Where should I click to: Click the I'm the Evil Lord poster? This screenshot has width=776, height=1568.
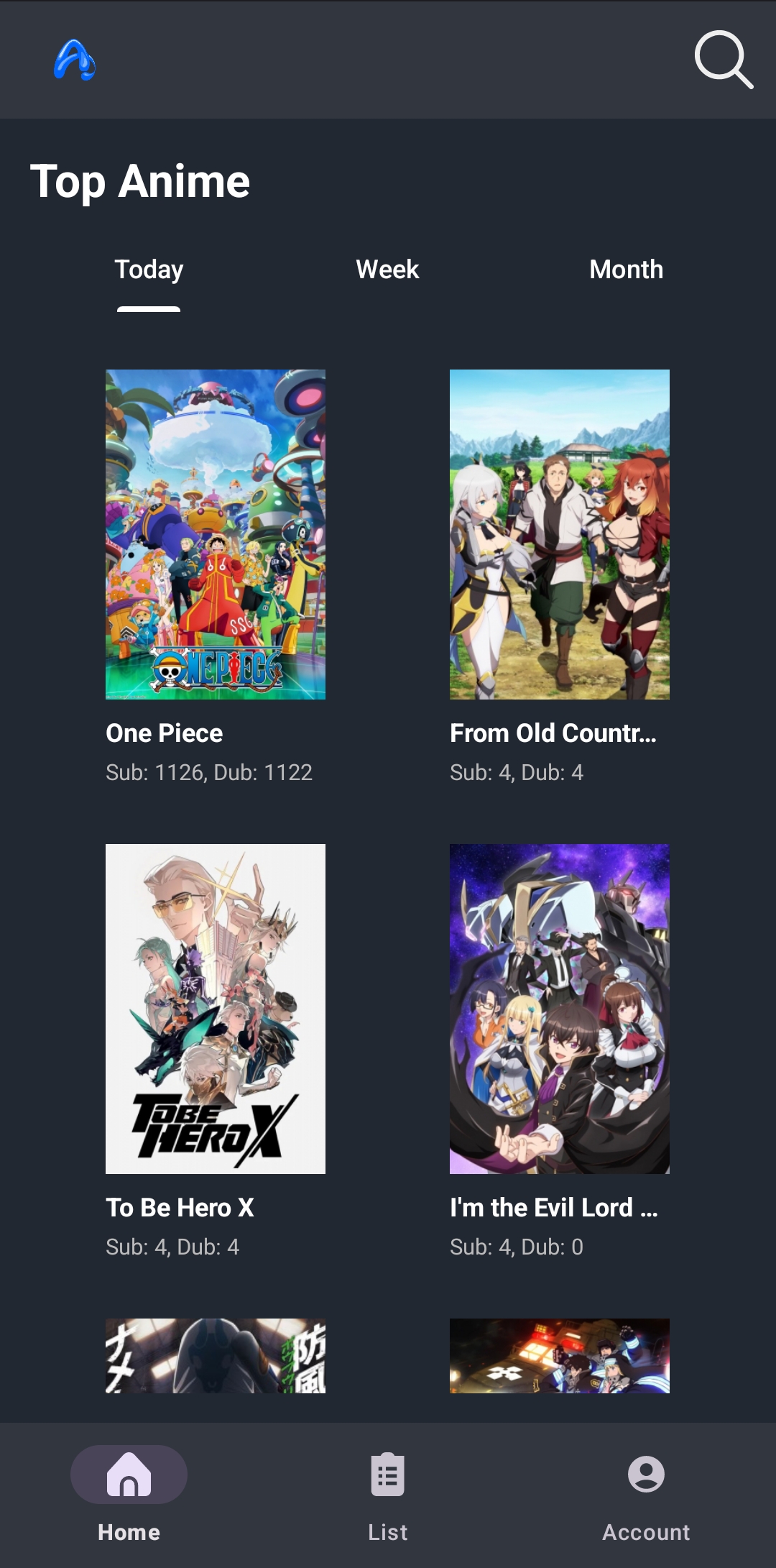click(x=559, y=1007)
